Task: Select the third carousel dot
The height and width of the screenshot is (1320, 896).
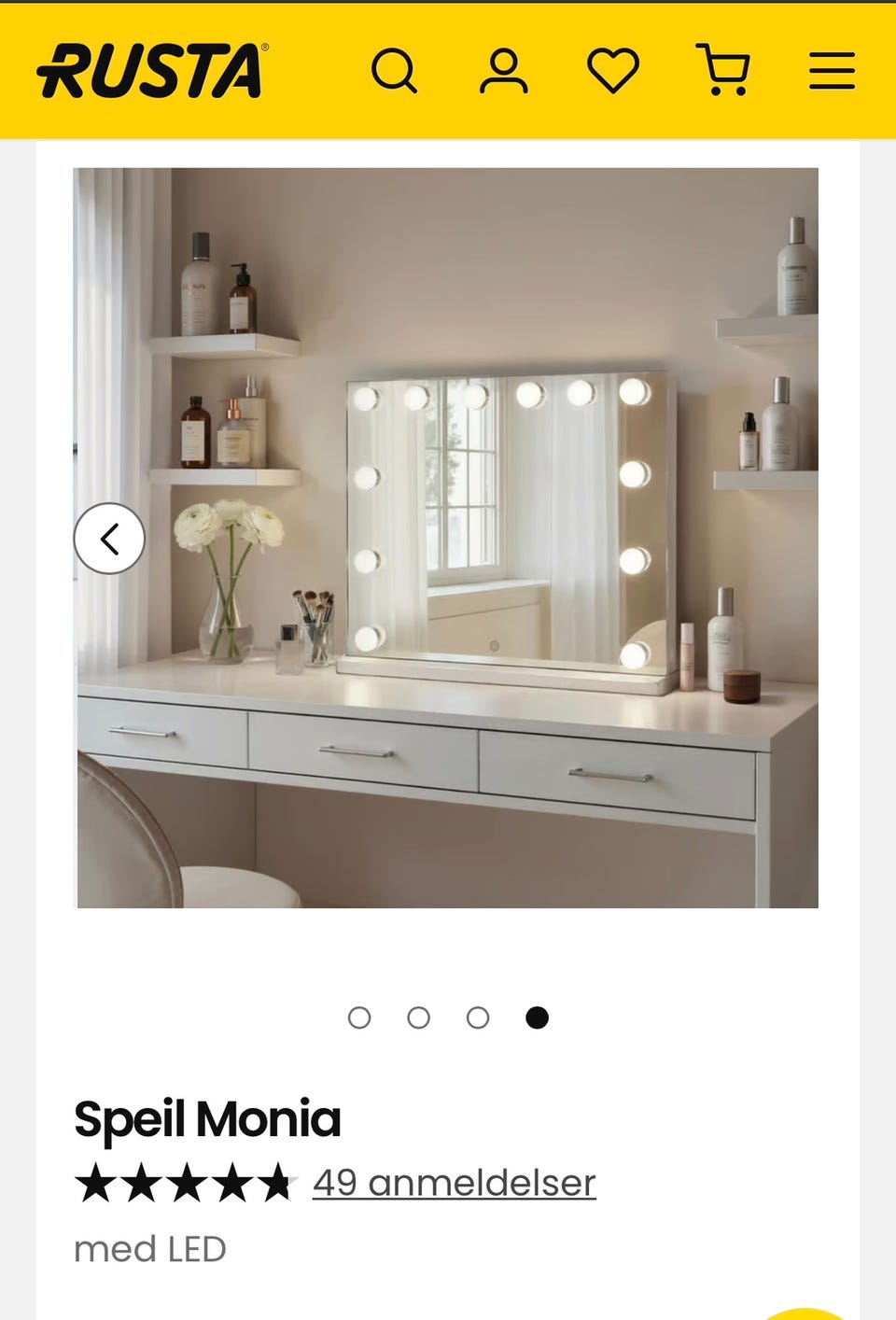Action: pyautogui.click(x=479, y=1017)
